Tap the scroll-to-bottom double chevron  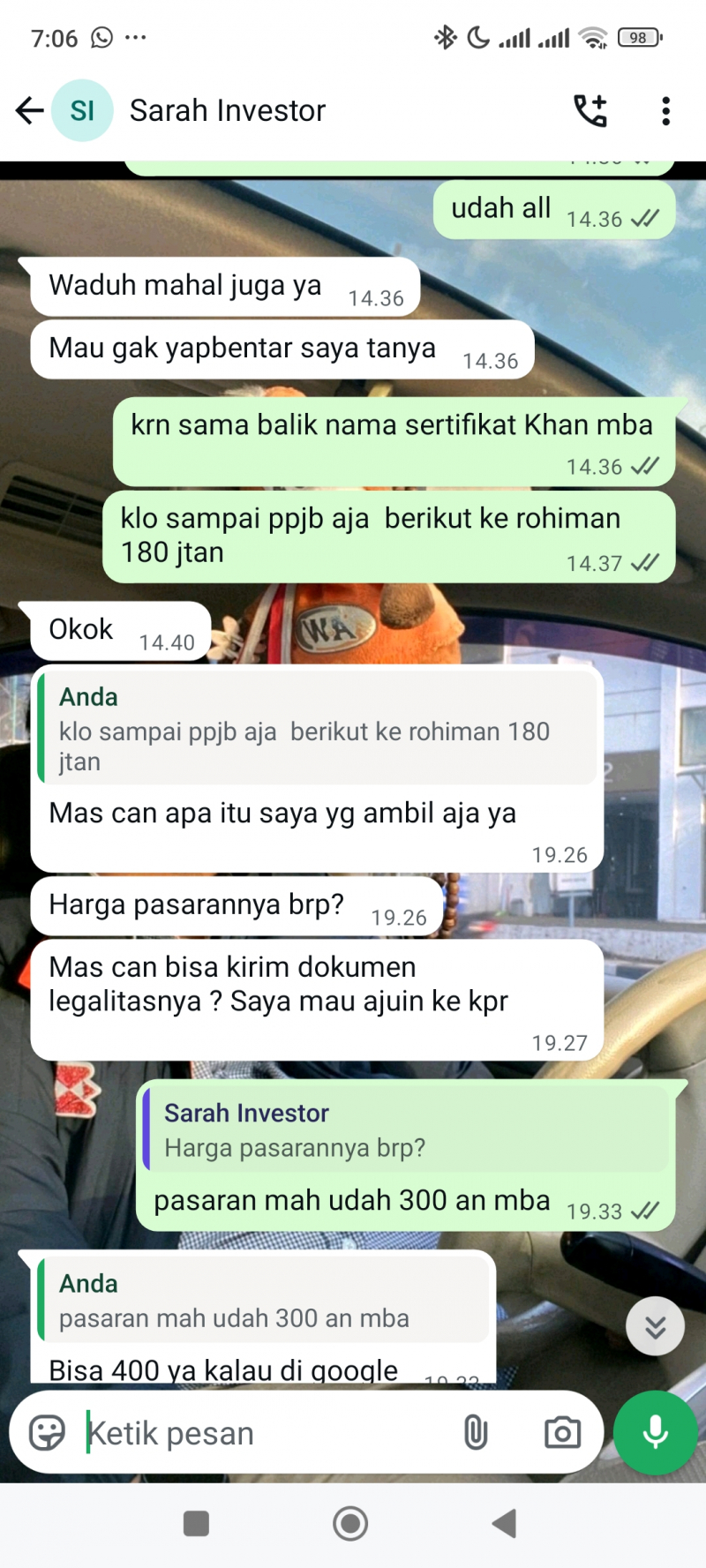[x=655, y=1326]
